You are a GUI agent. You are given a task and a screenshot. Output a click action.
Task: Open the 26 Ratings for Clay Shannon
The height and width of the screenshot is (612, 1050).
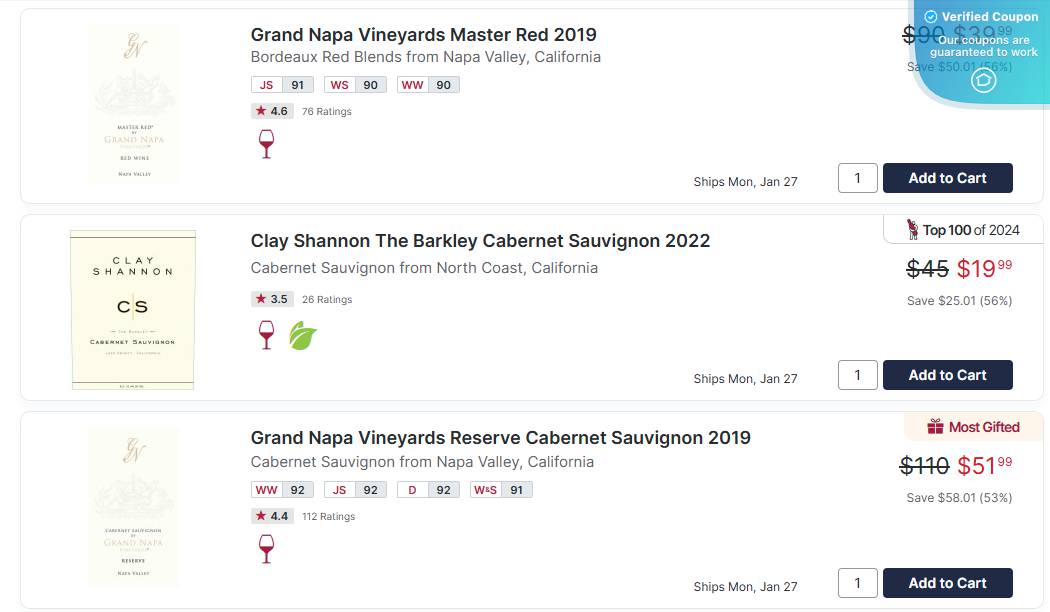327,299
